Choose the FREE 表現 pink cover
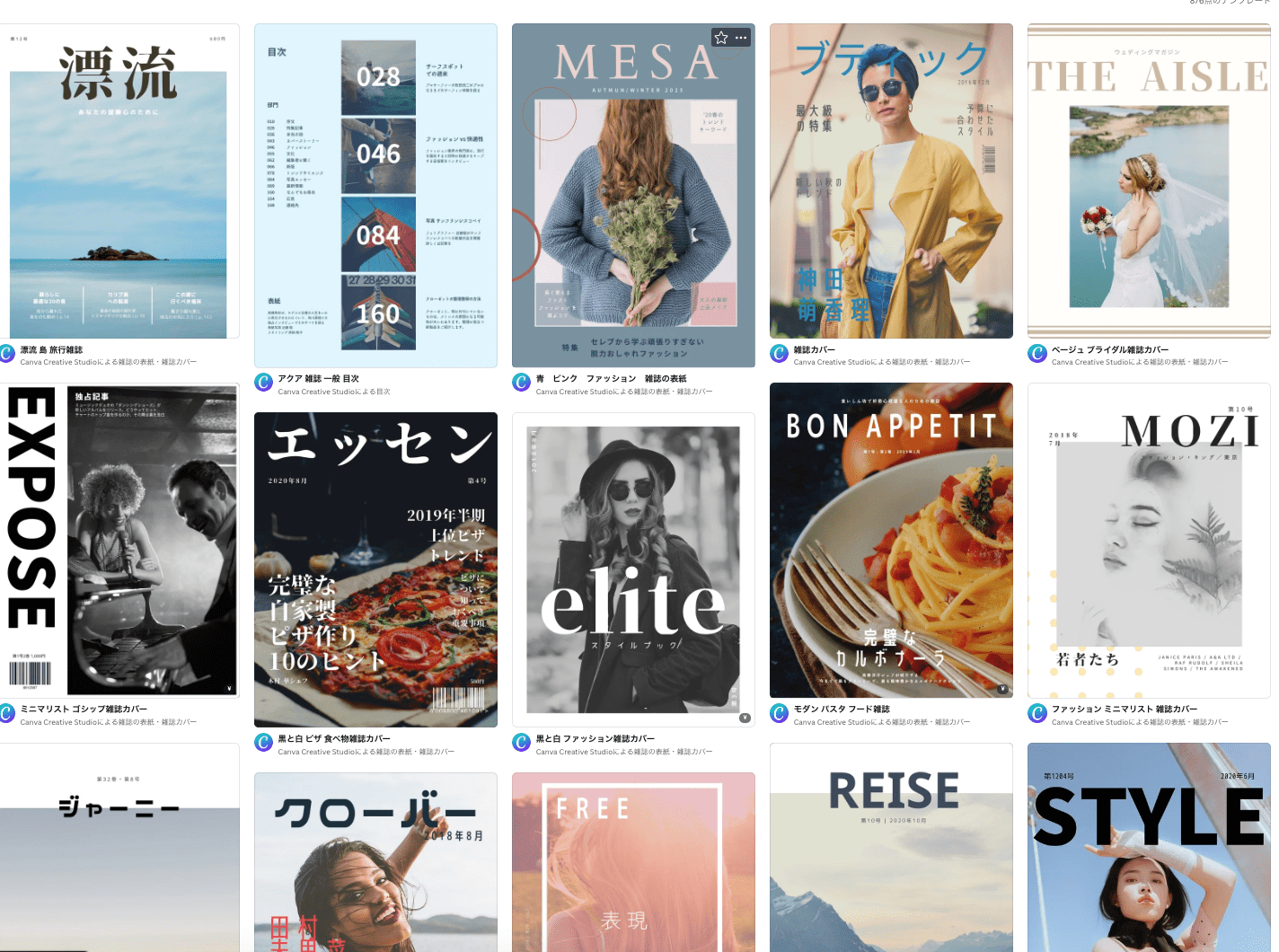Viewport: 1279px width, 952px height. click(632, 862)
